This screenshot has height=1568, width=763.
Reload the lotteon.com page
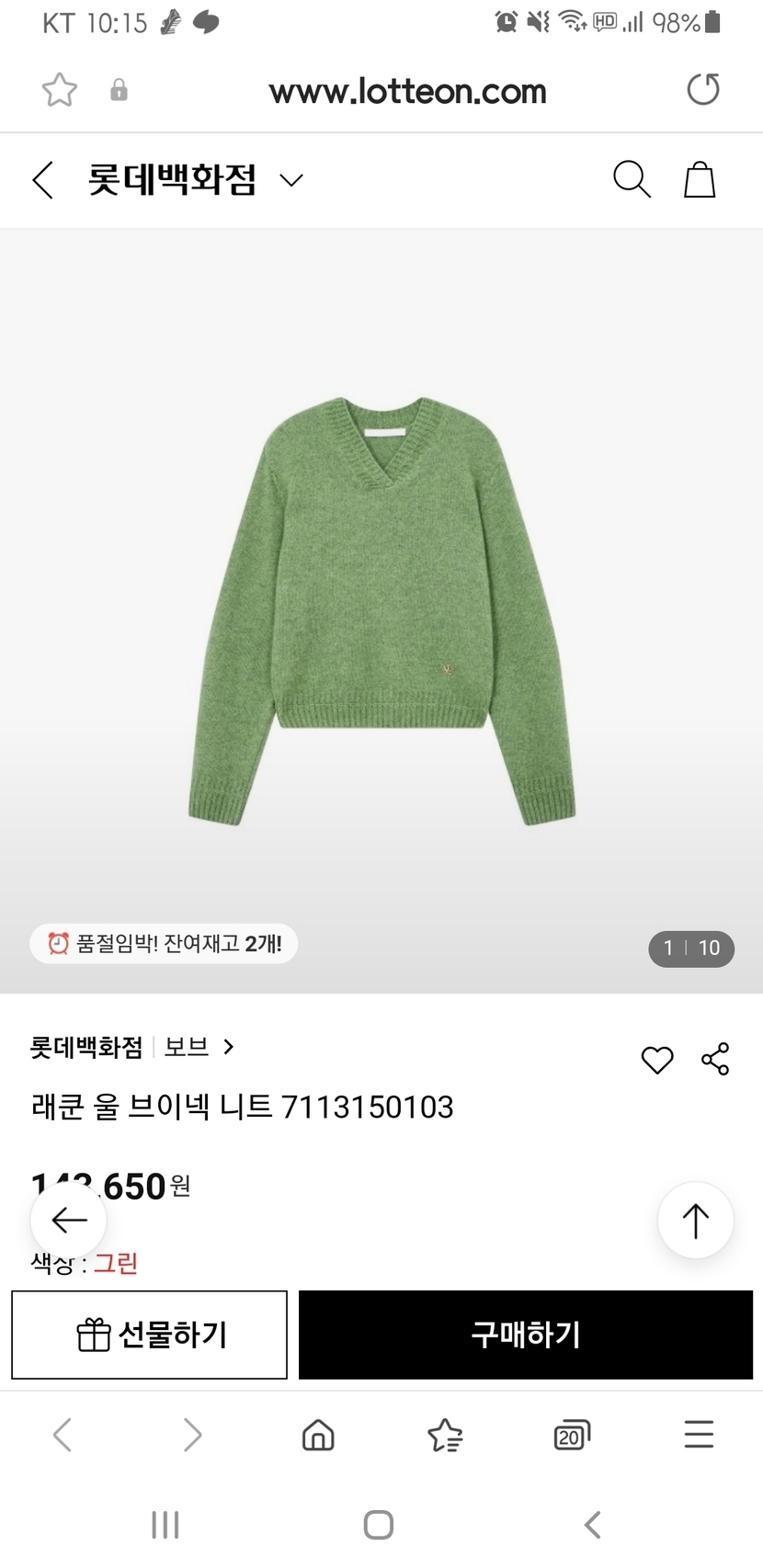tap(703, 90)
